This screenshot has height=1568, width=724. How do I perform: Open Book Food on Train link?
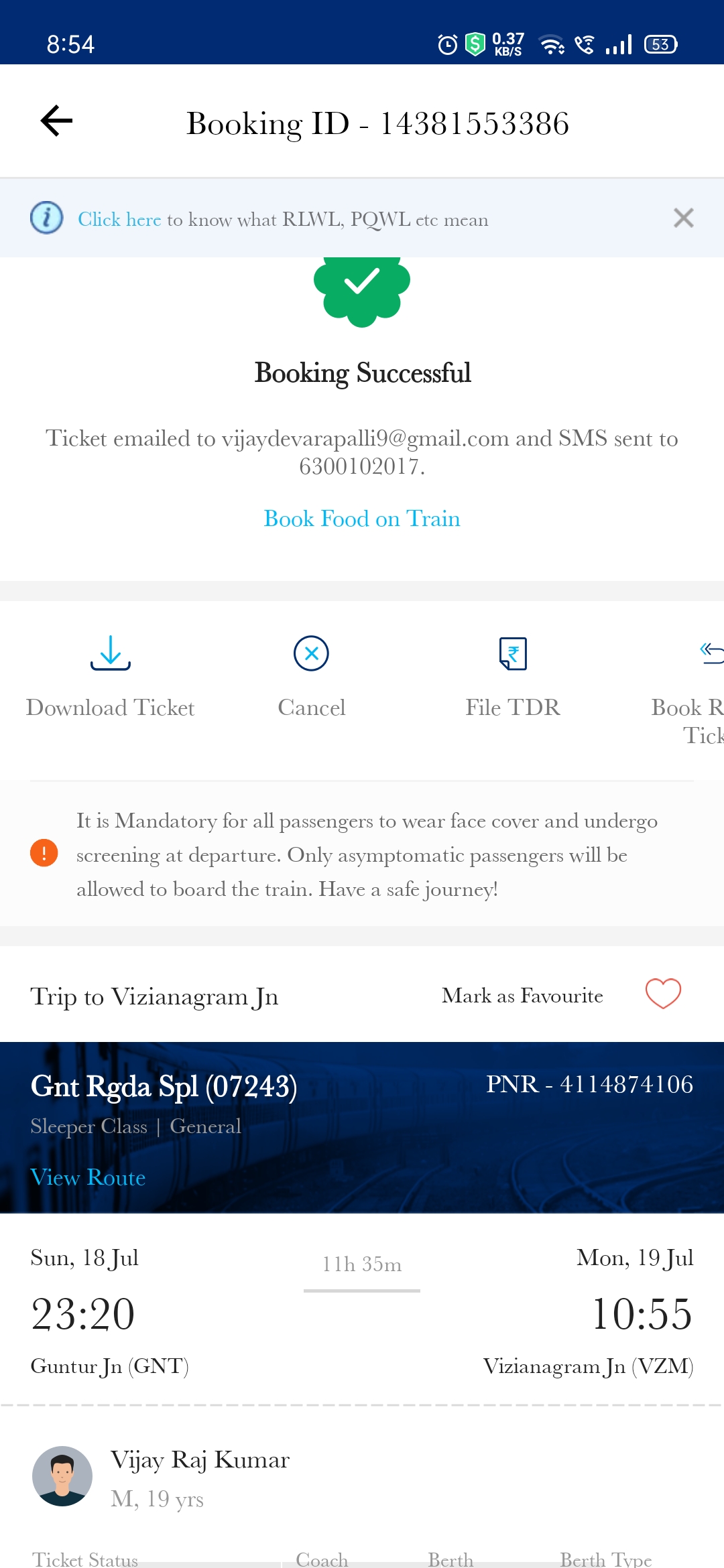362,519
